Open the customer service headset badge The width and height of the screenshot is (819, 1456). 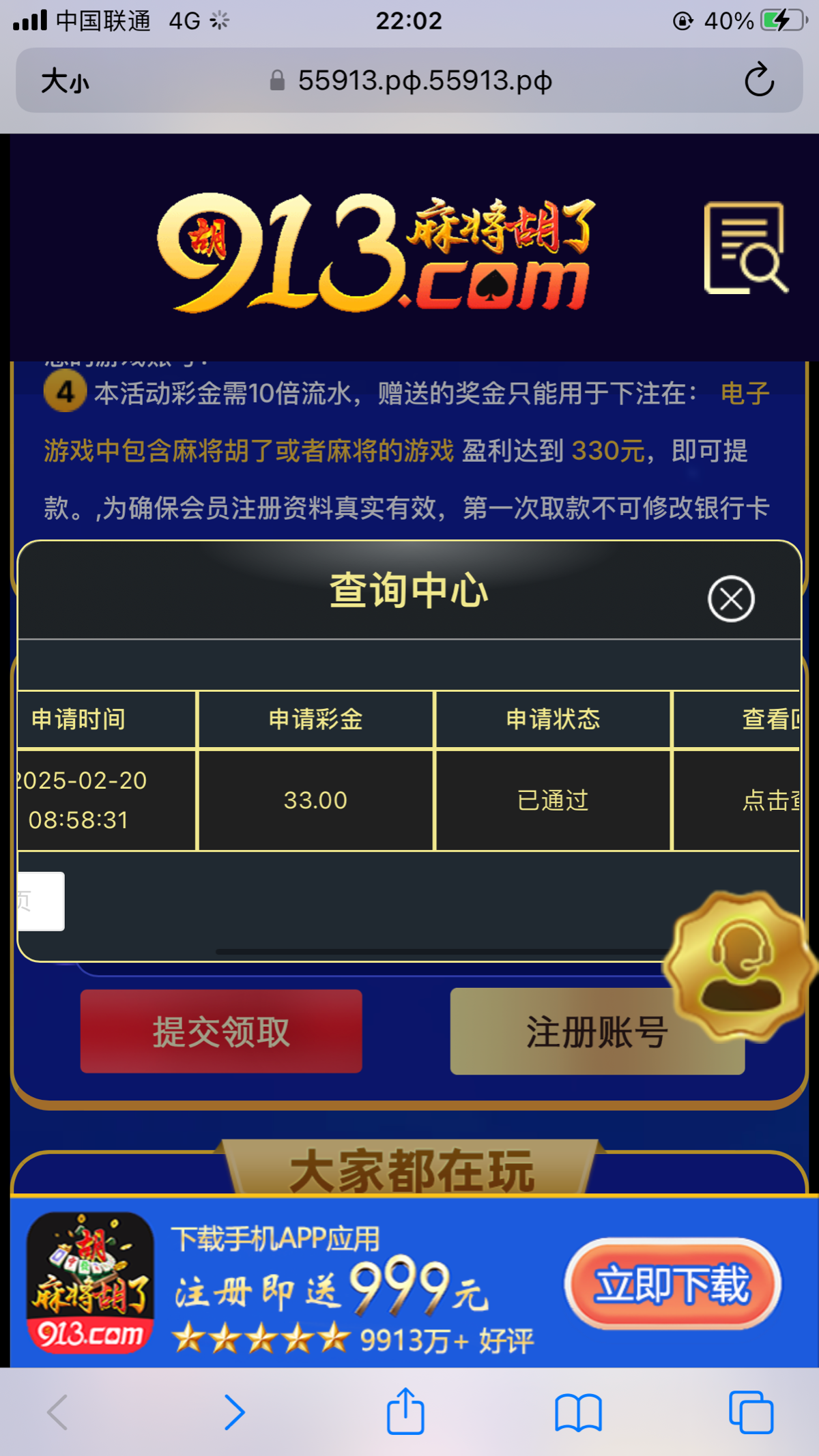coord(740,965)
